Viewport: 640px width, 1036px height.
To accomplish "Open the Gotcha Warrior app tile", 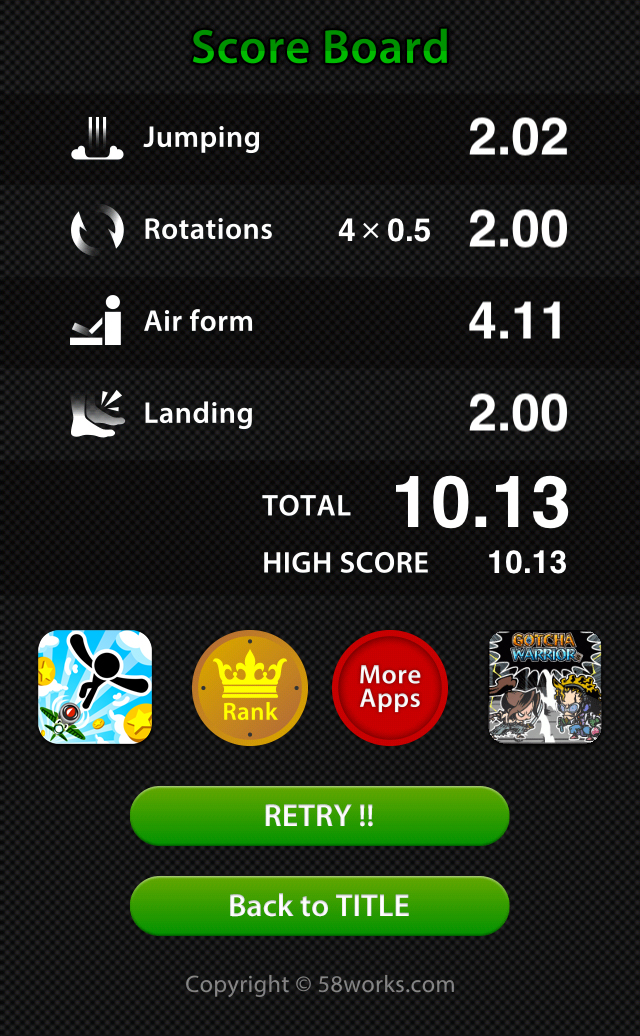I will coord(545,688).
